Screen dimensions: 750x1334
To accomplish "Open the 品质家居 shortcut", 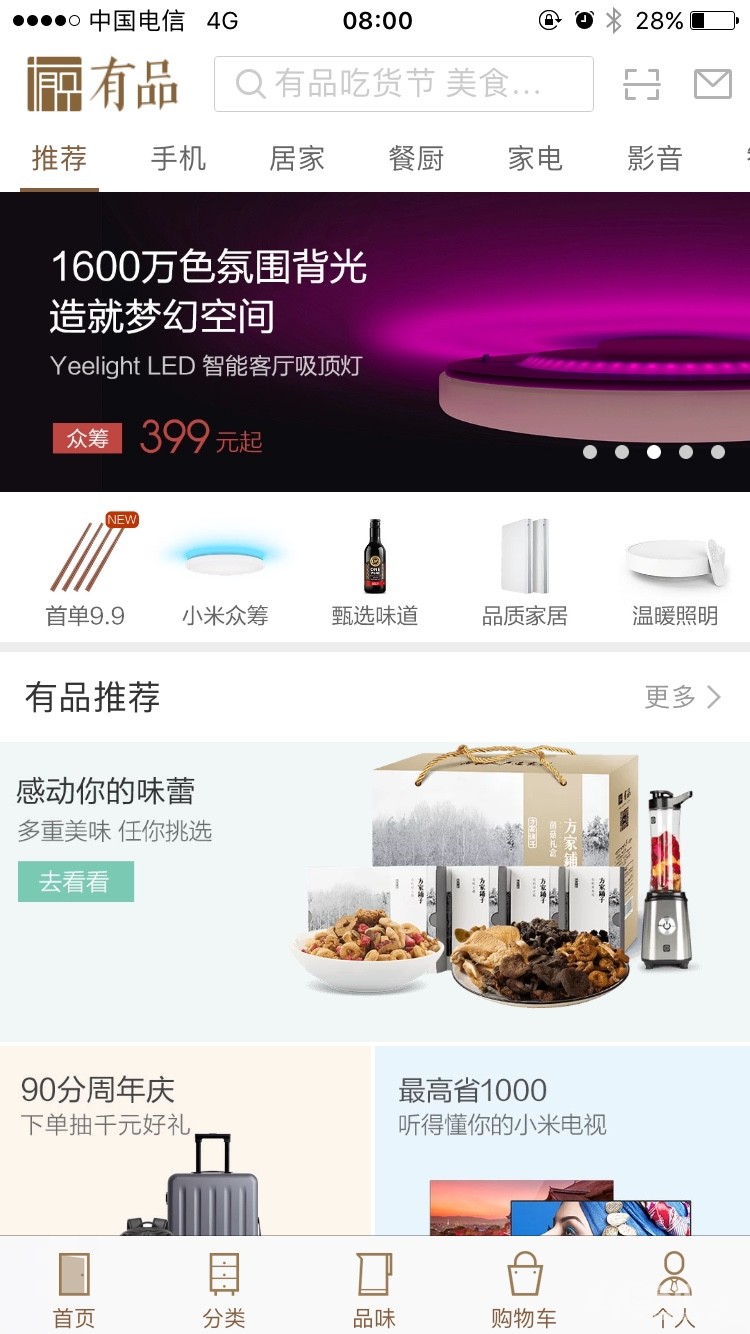I will pos(525,572).
